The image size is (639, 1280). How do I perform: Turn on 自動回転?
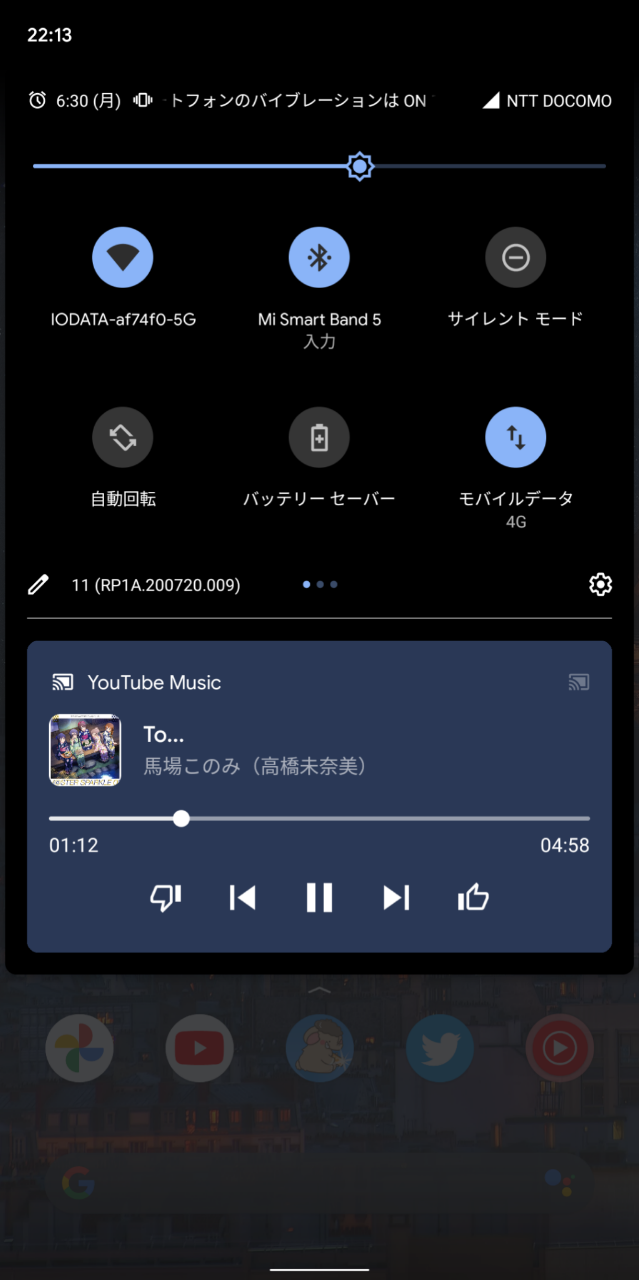pos(122,437)
